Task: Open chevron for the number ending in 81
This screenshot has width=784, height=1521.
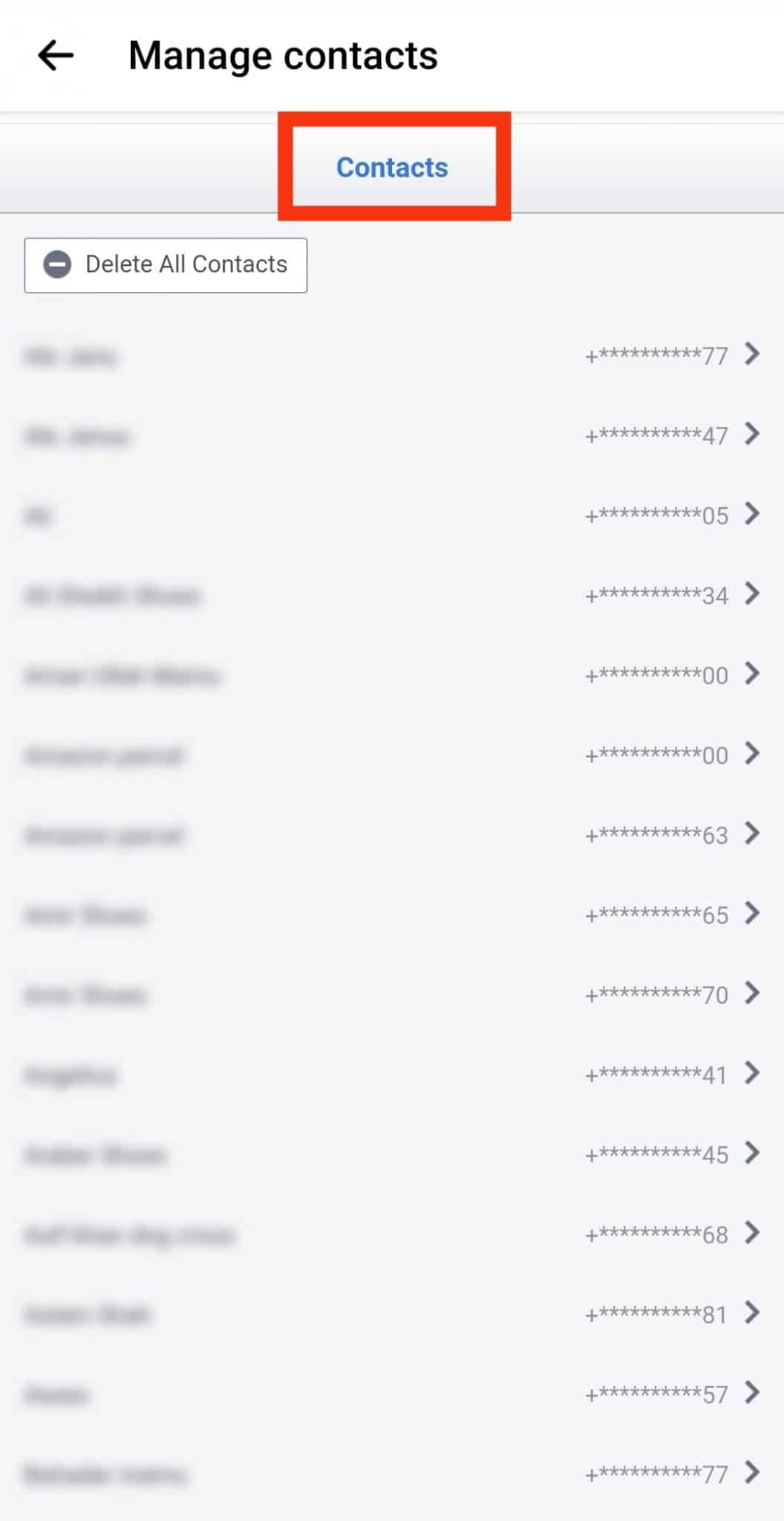Action: pyautogui.click(x=753, y=1314)
